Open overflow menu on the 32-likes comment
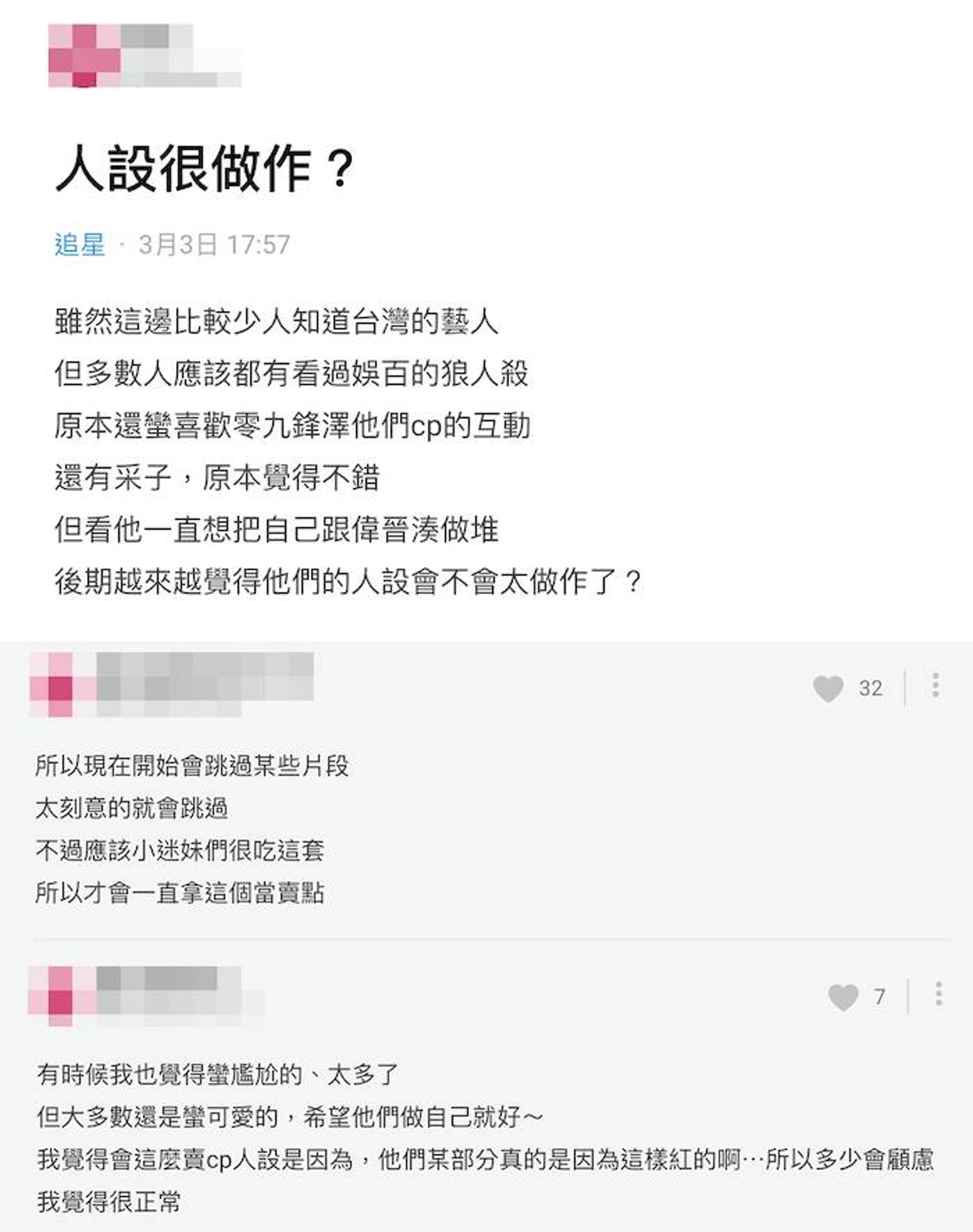This screenshot has height=1232, width=973. coord(935,685)
